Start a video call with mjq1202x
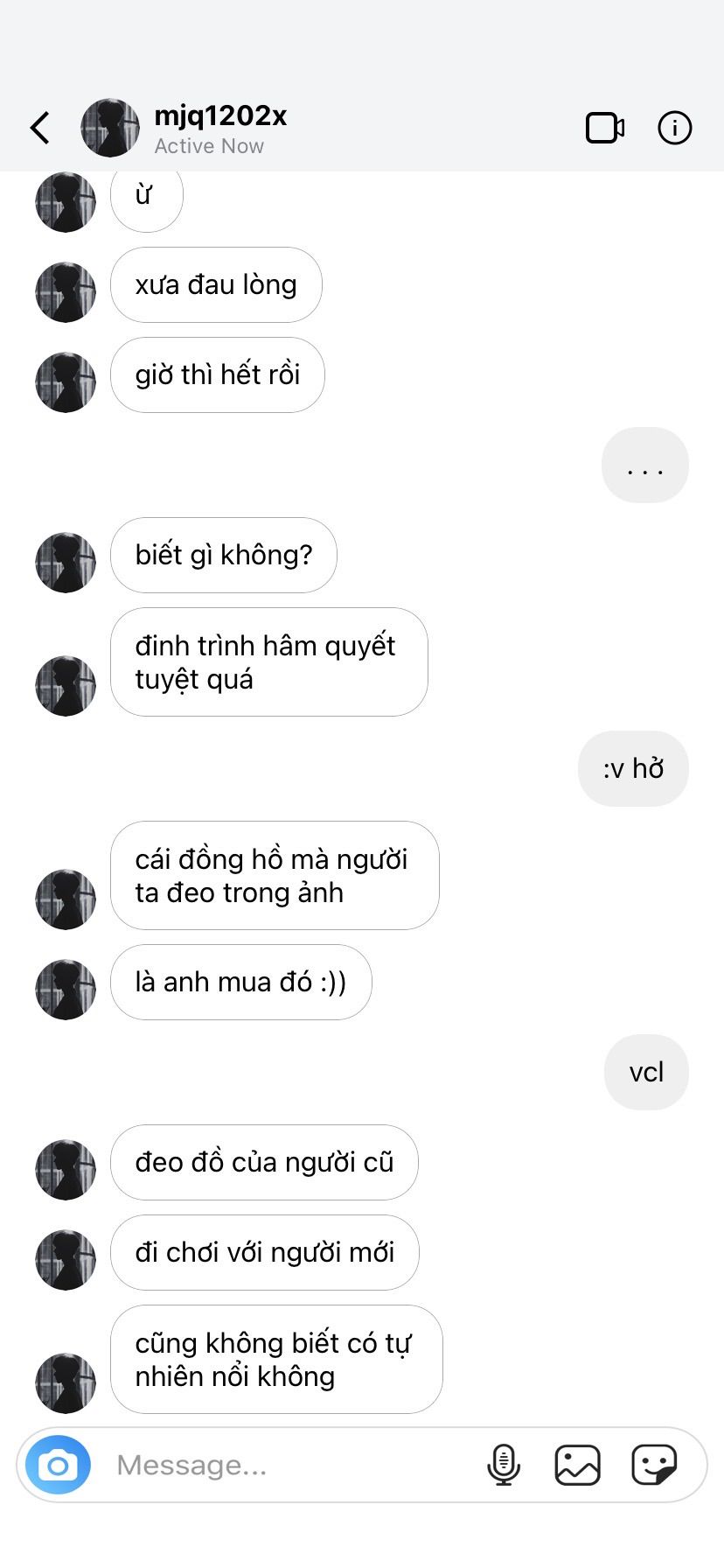Viewport: 724px width, 1568px height. click(x=604, y=128)
